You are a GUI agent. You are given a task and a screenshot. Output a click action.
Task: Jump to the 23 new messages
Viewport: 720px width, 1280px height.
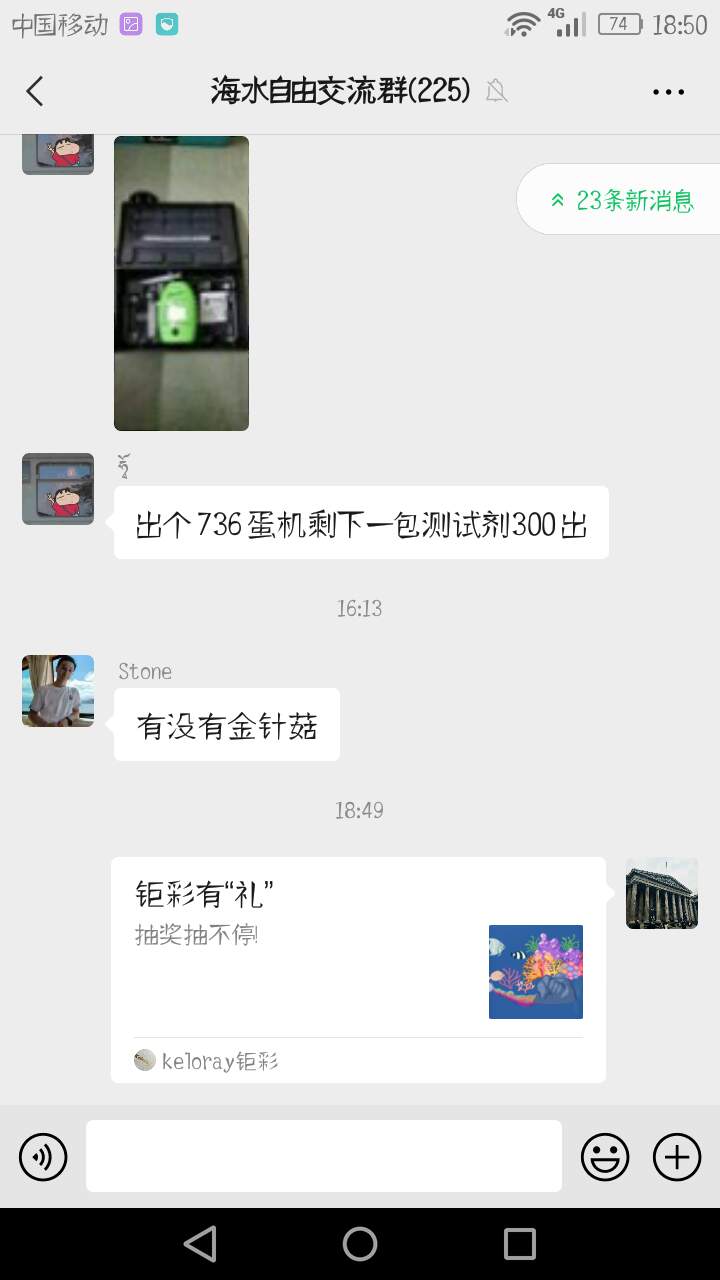click(x=621, y=200)
